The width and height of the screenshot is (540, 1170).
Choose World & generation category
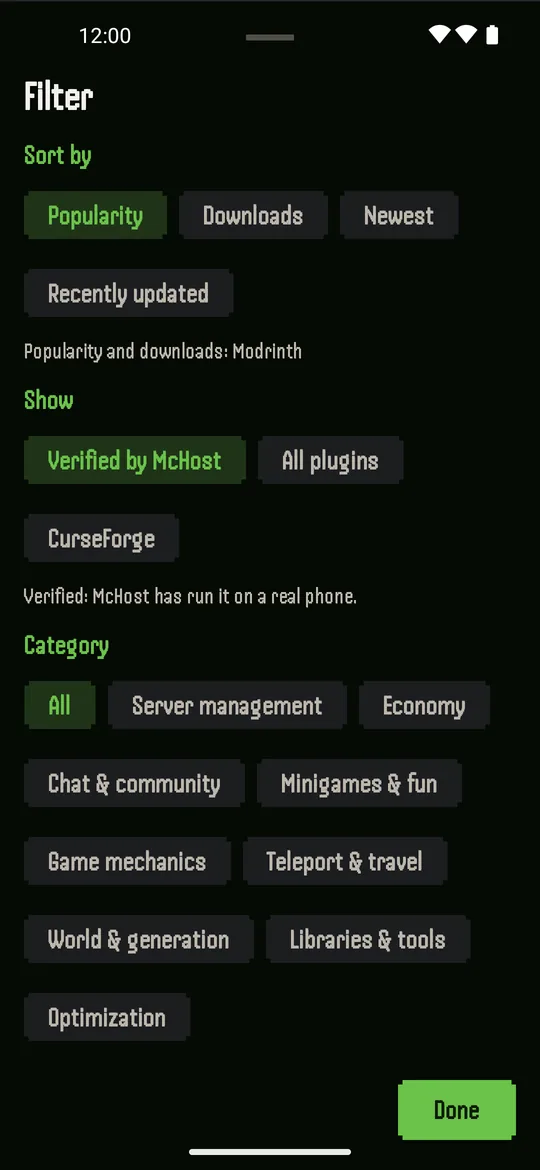pos(139,939)
